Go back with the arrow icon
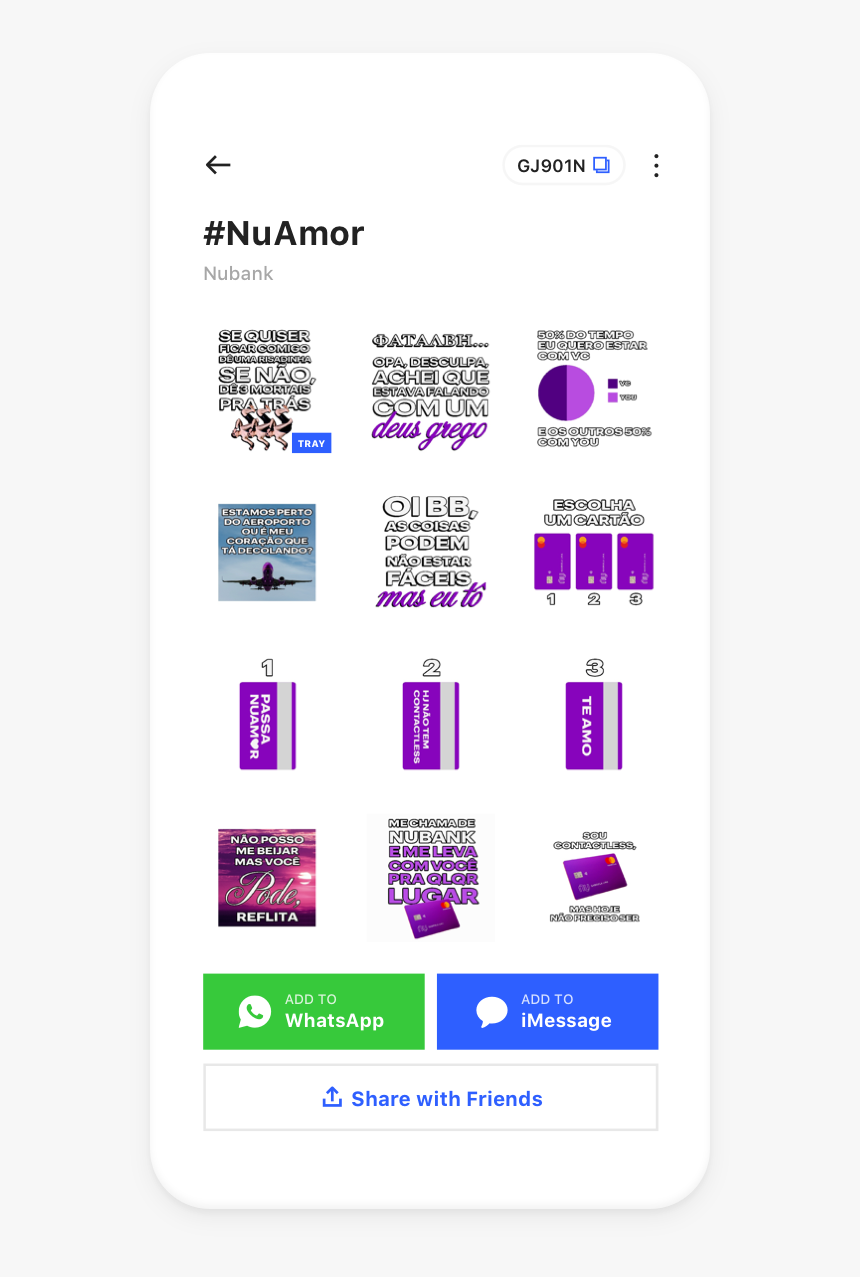The width and height of the screenshot is (860, 1277). (x=218, y=165)
